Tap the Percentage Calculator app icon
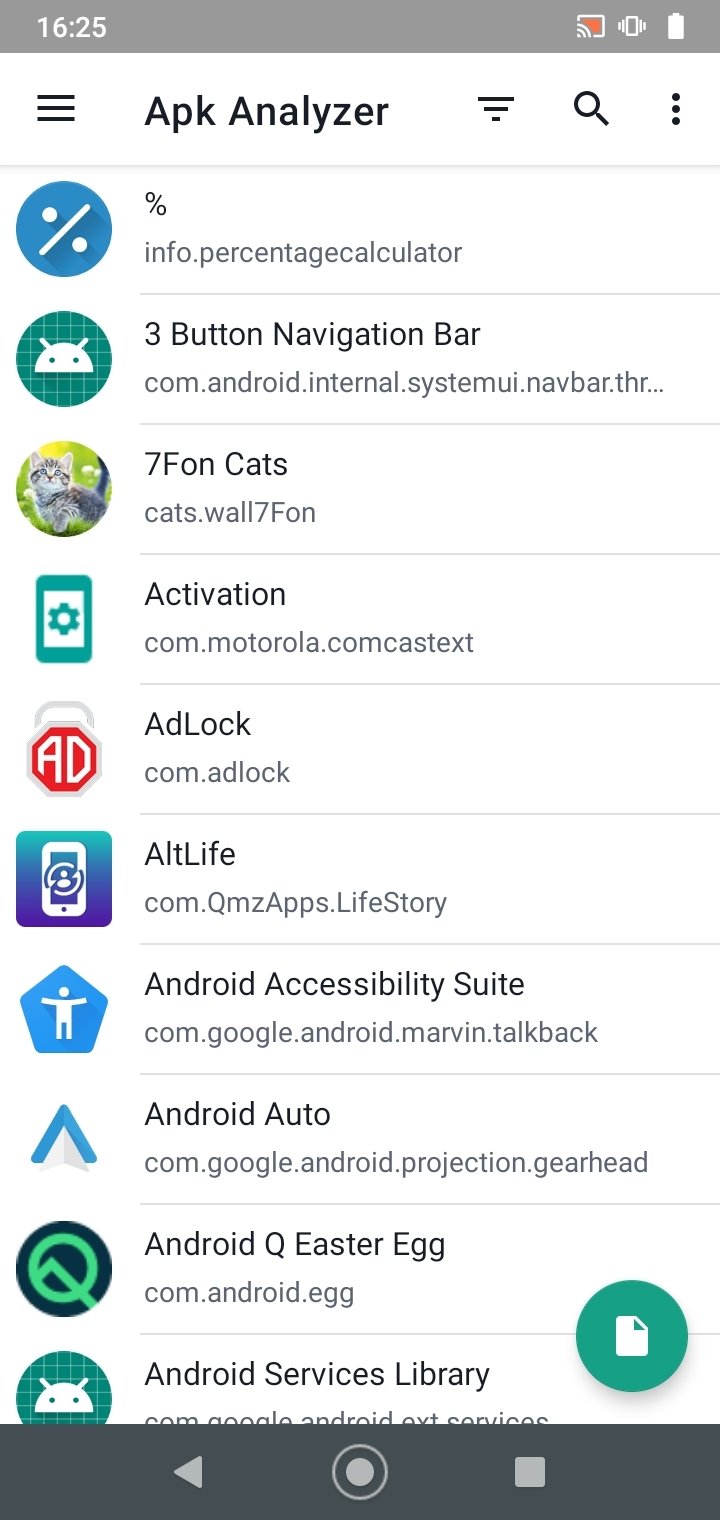The height and width of the screenshot is (1520, 720). pyautogui.click(x=64, y=229)
